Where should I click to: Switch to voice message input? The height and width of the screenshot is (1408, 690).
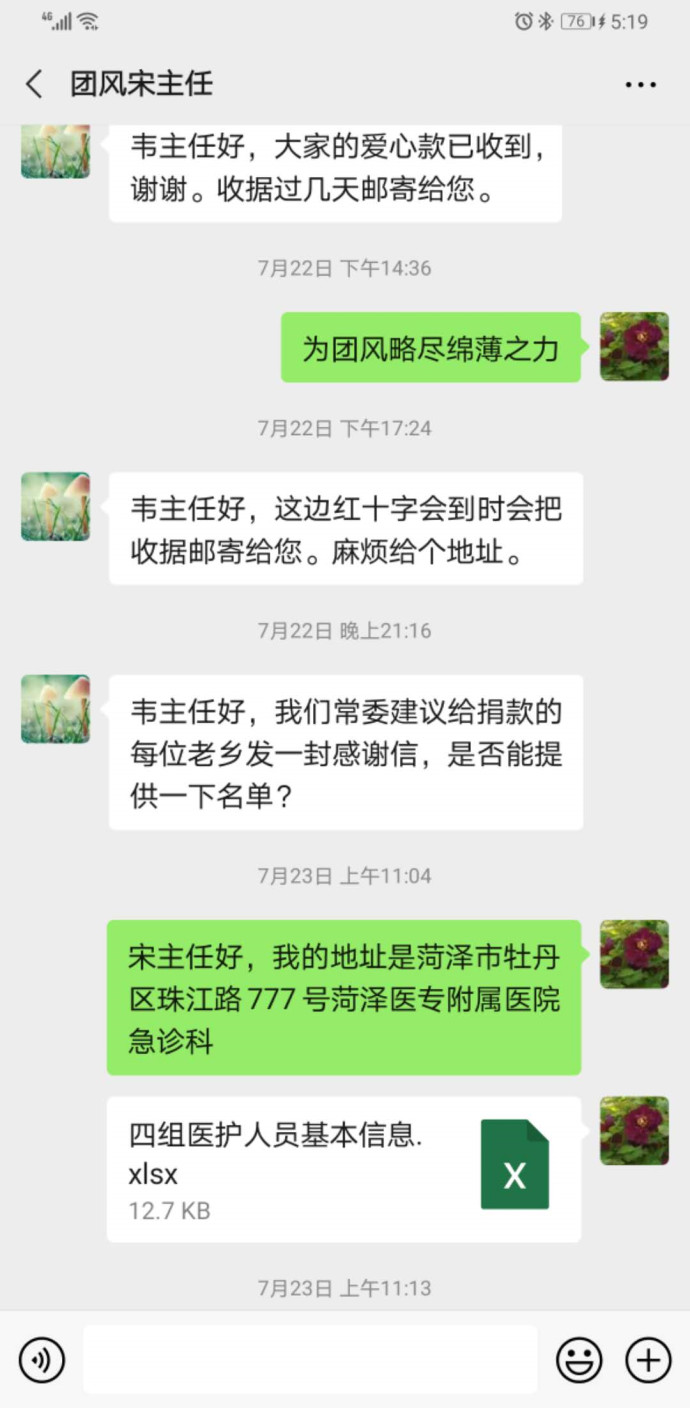(x=41, y=1360)
